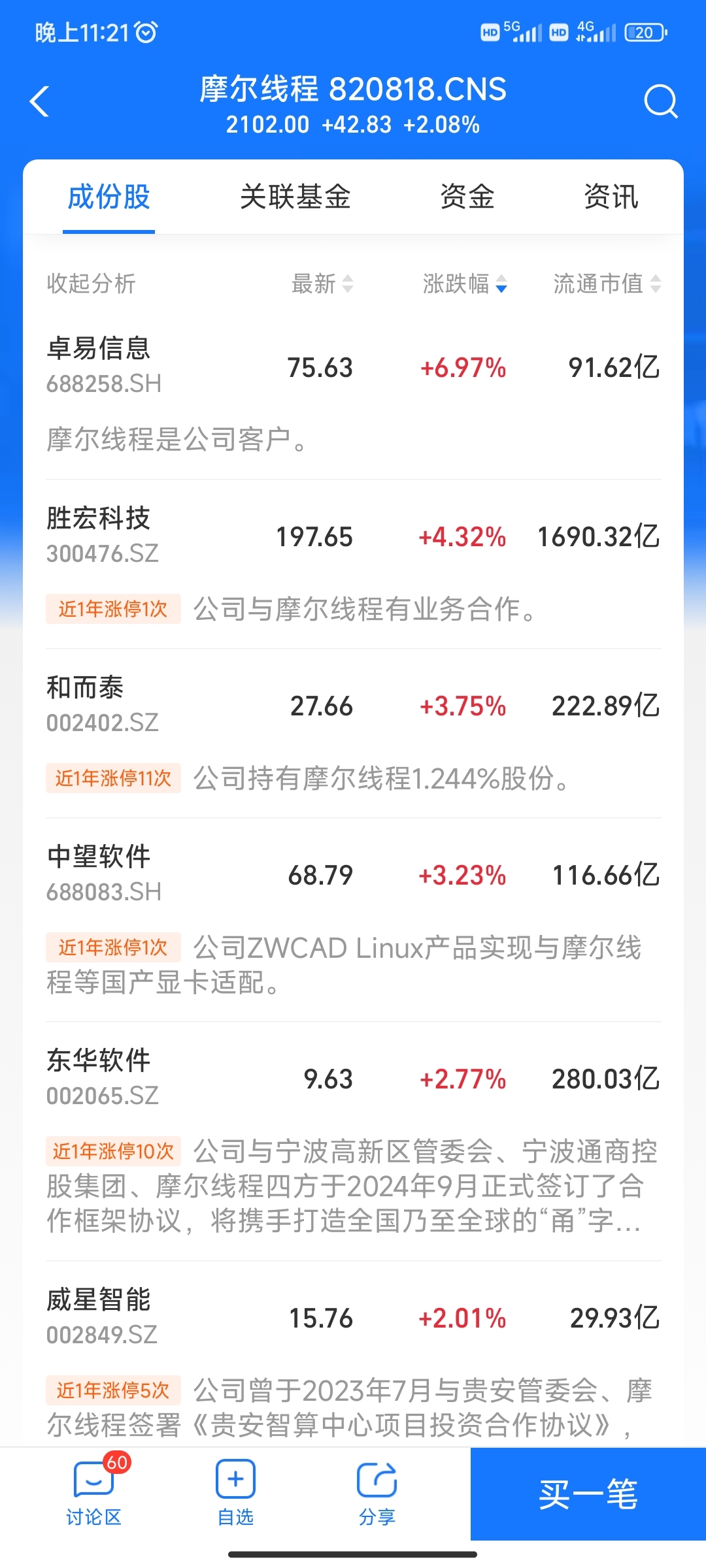Viewport: 706px width, 1568px height.
Task: Switch to the 资金 tab
Action: [467, 197]
